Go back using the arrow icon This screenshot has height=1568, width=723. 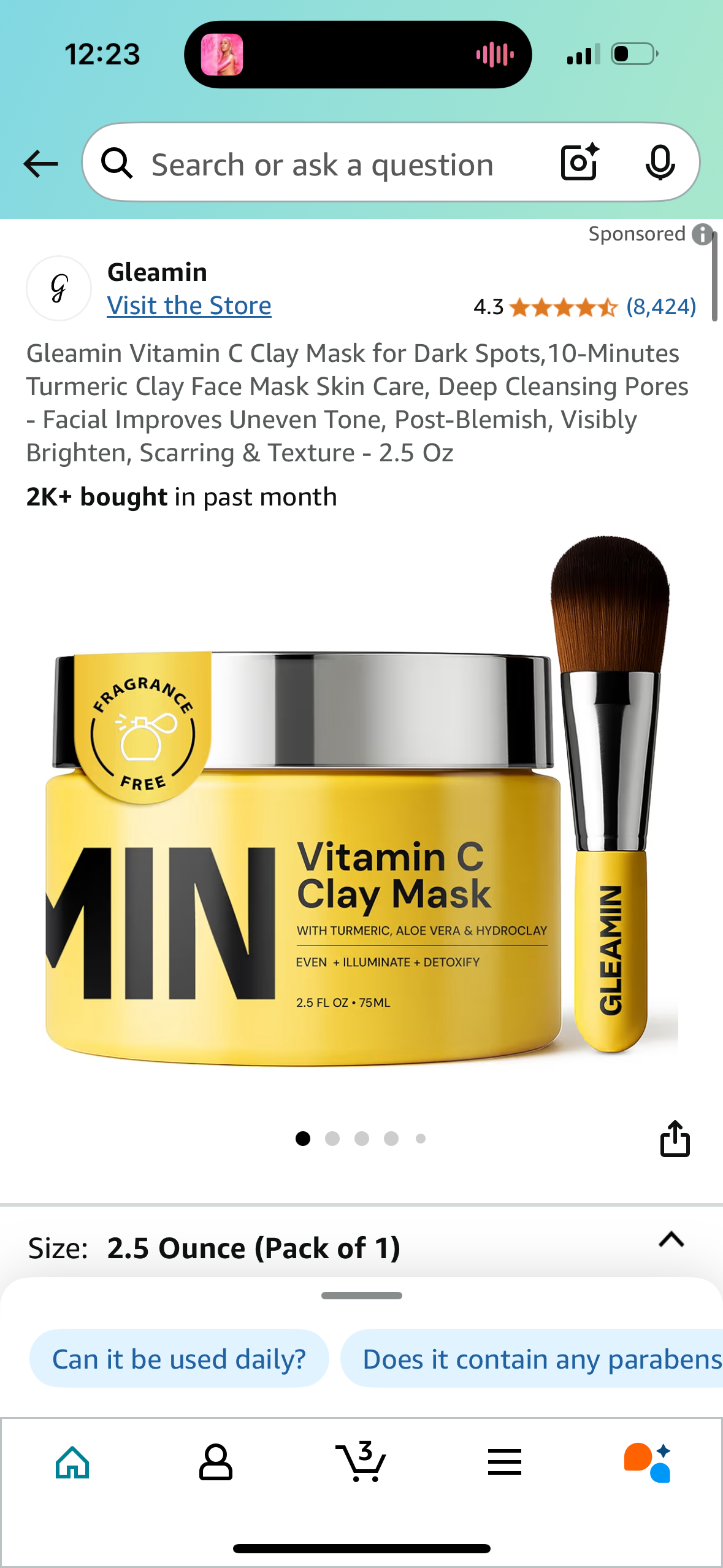coord(40,164)
